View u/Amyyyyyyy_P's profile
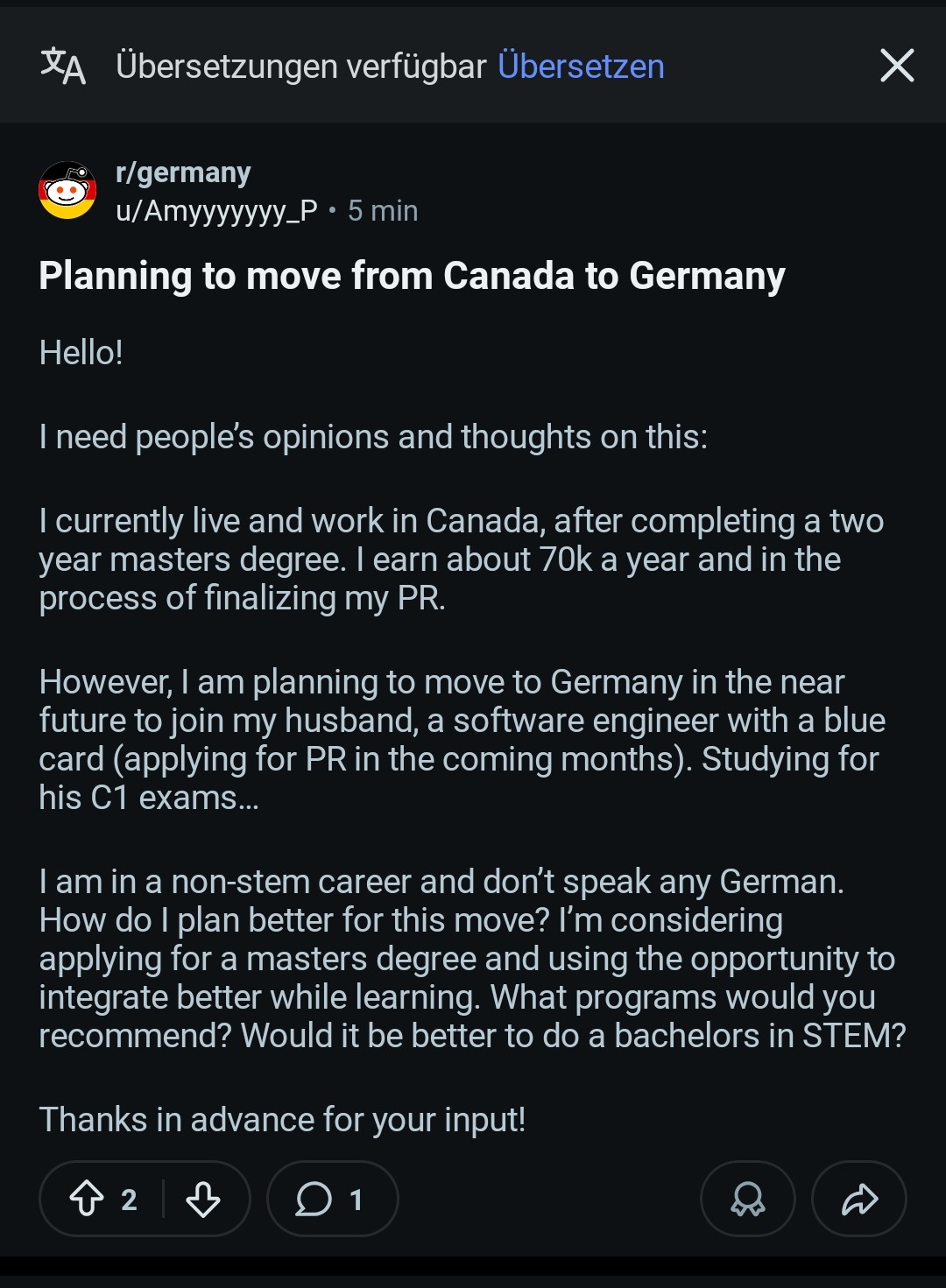Screen dimensions: 946x1288 (x=216, y=211)
